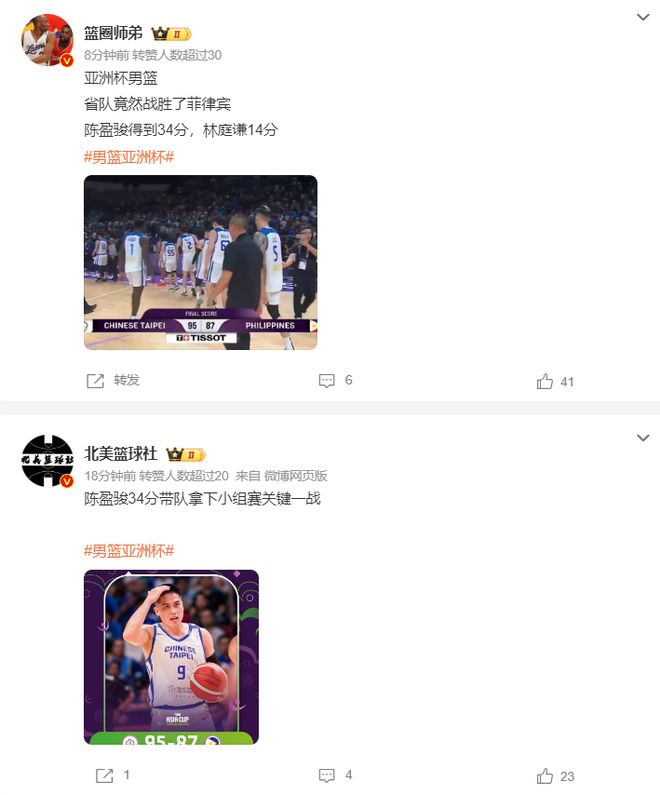Screen dimensions: 660x795
Task: Open 篮圈师弟's profile avatar
Action: click(x=47, y=41)
